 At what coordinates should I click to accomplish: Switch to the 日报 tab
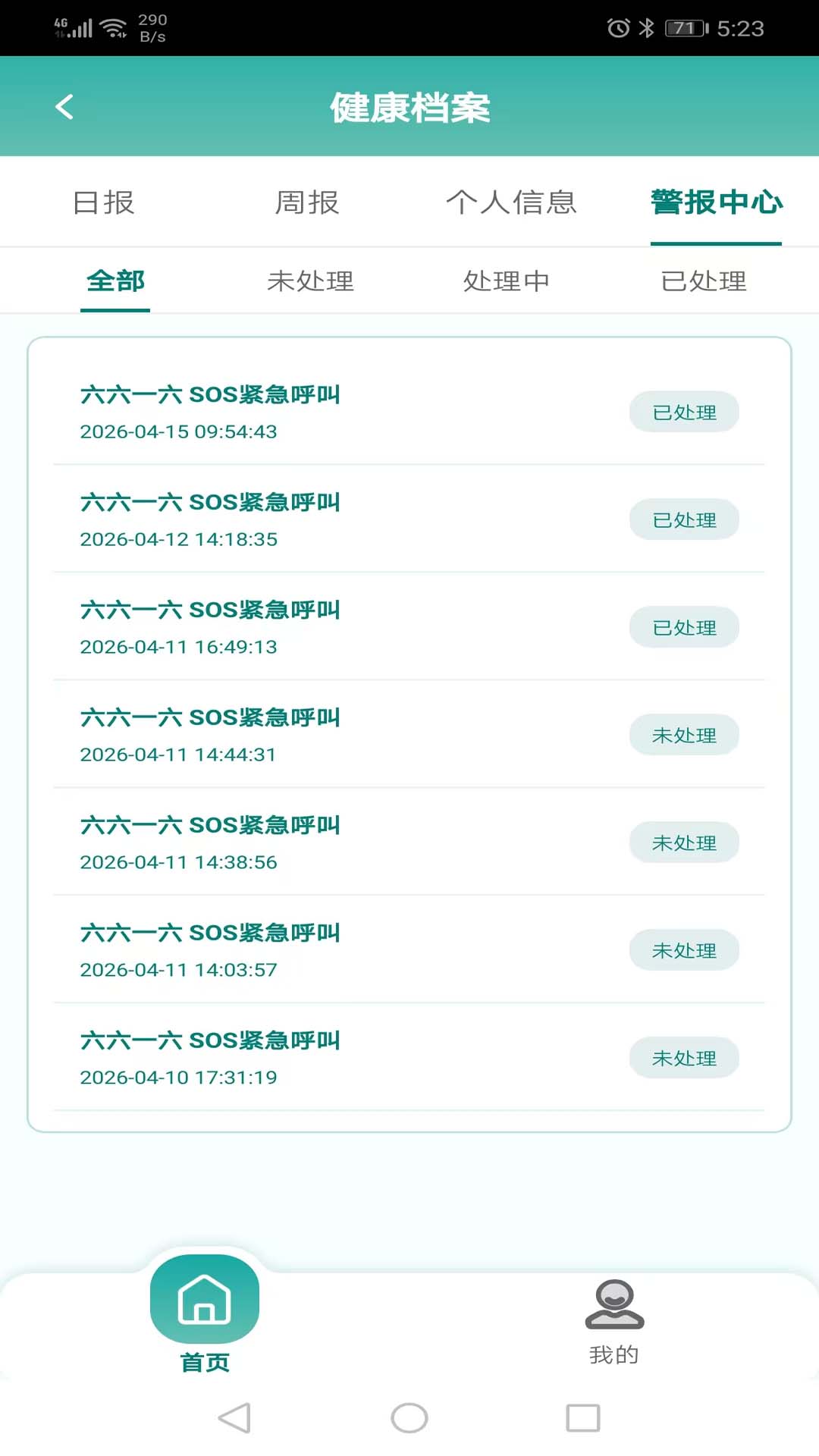(x=104, y=202)
